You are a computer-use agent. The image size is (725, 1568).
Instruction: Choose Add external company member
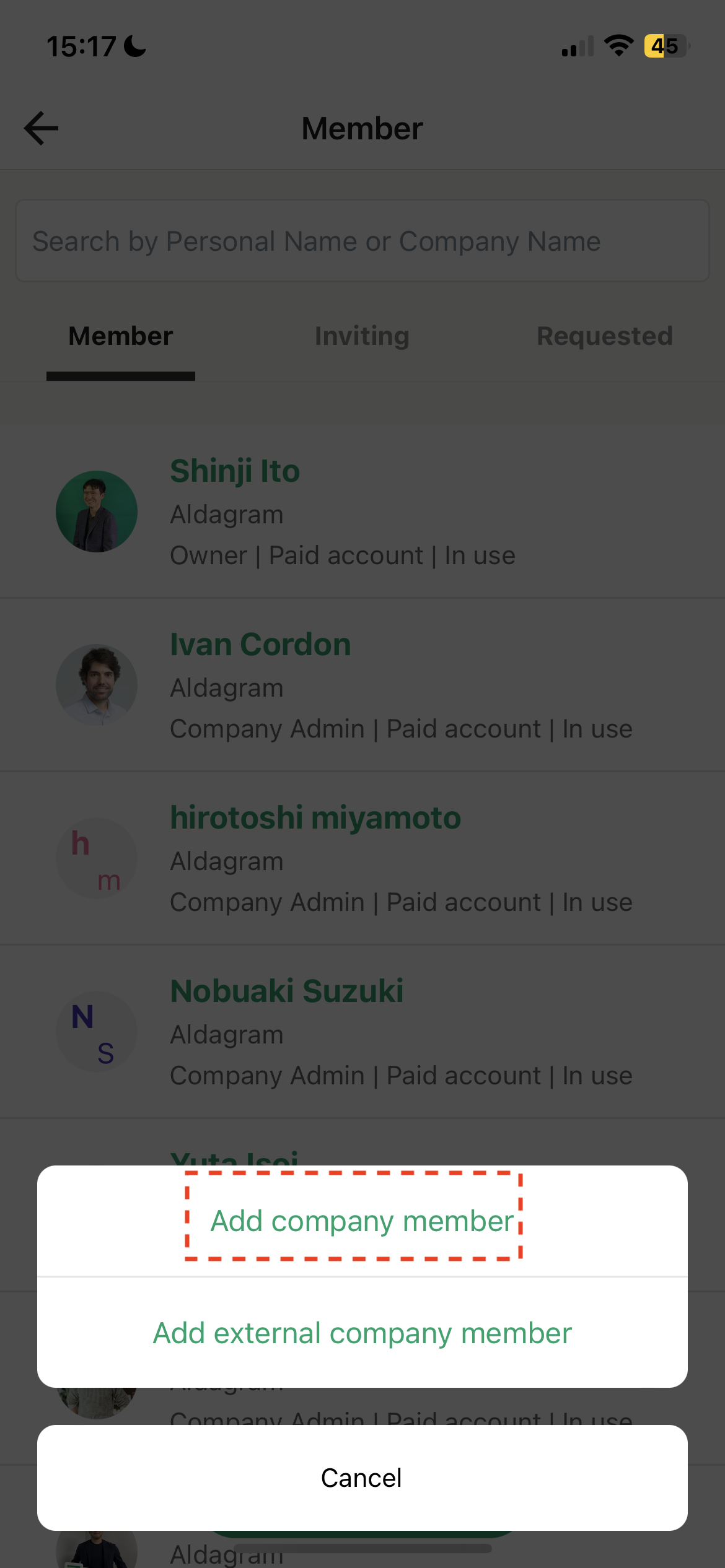coord(362,1333)
